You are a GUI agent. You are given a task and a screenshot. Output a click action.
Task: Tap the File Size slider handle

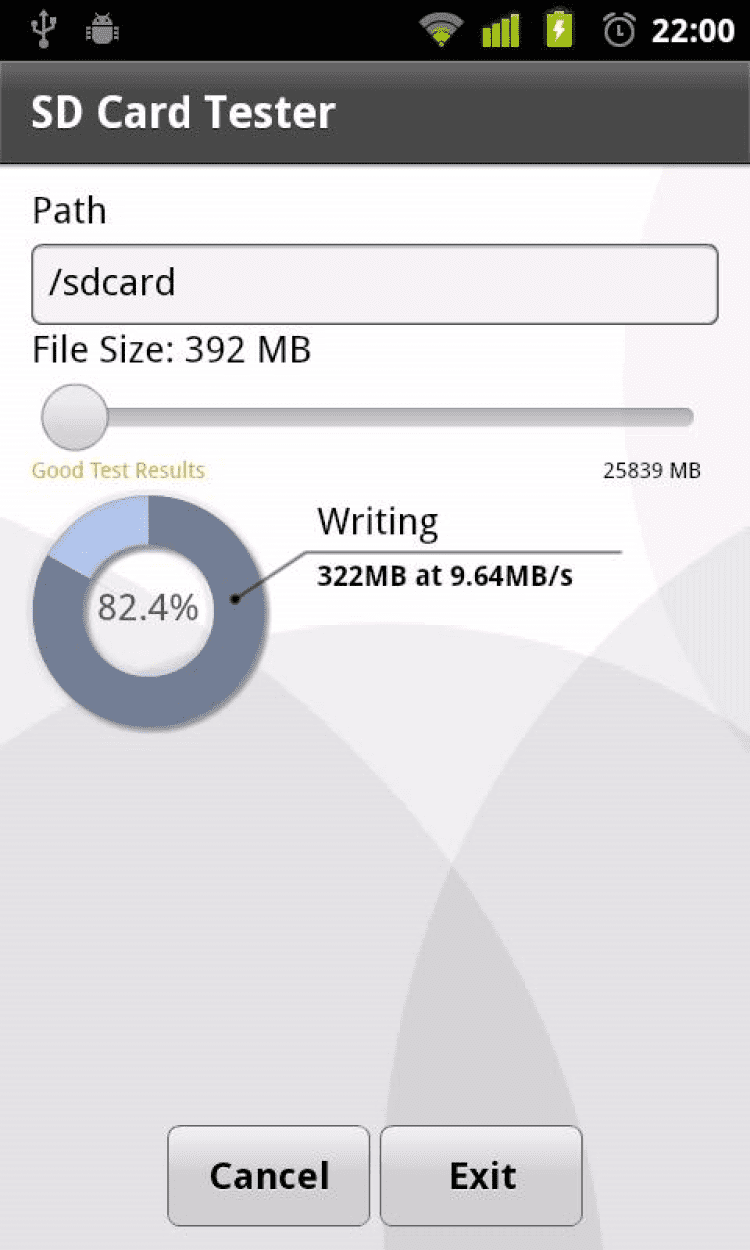75,417
